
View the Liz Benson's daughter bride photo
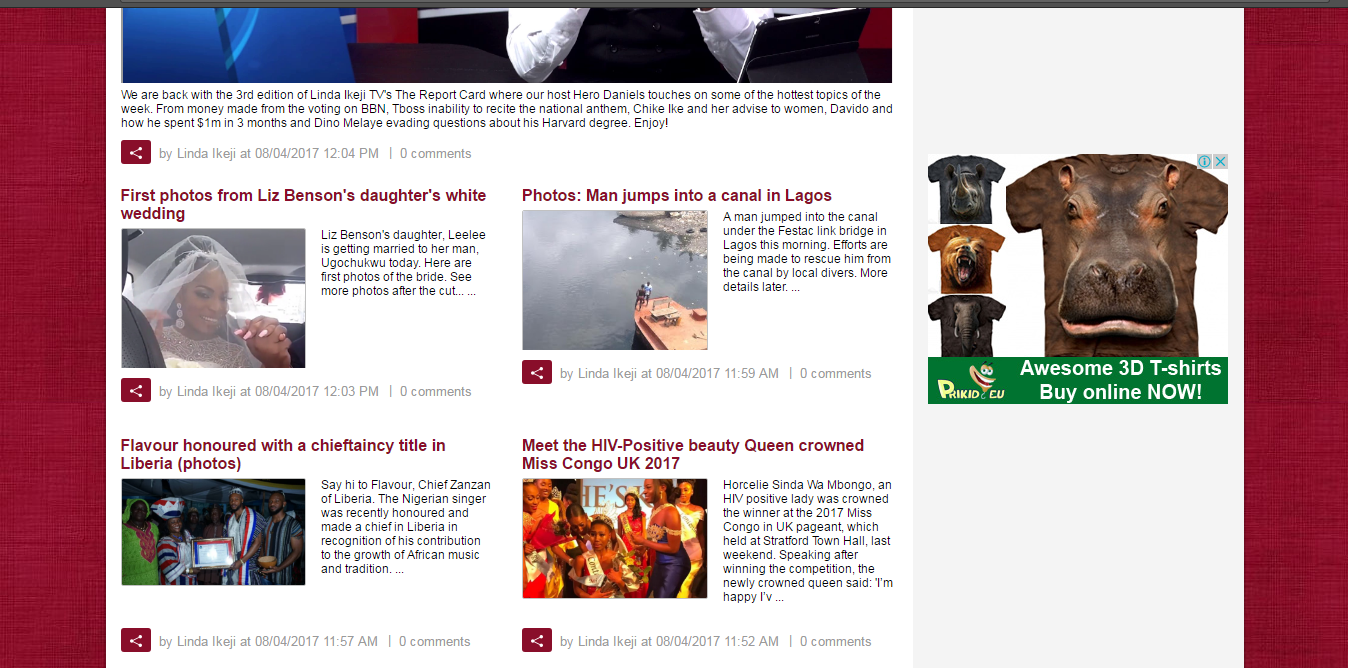coord(213,298)
